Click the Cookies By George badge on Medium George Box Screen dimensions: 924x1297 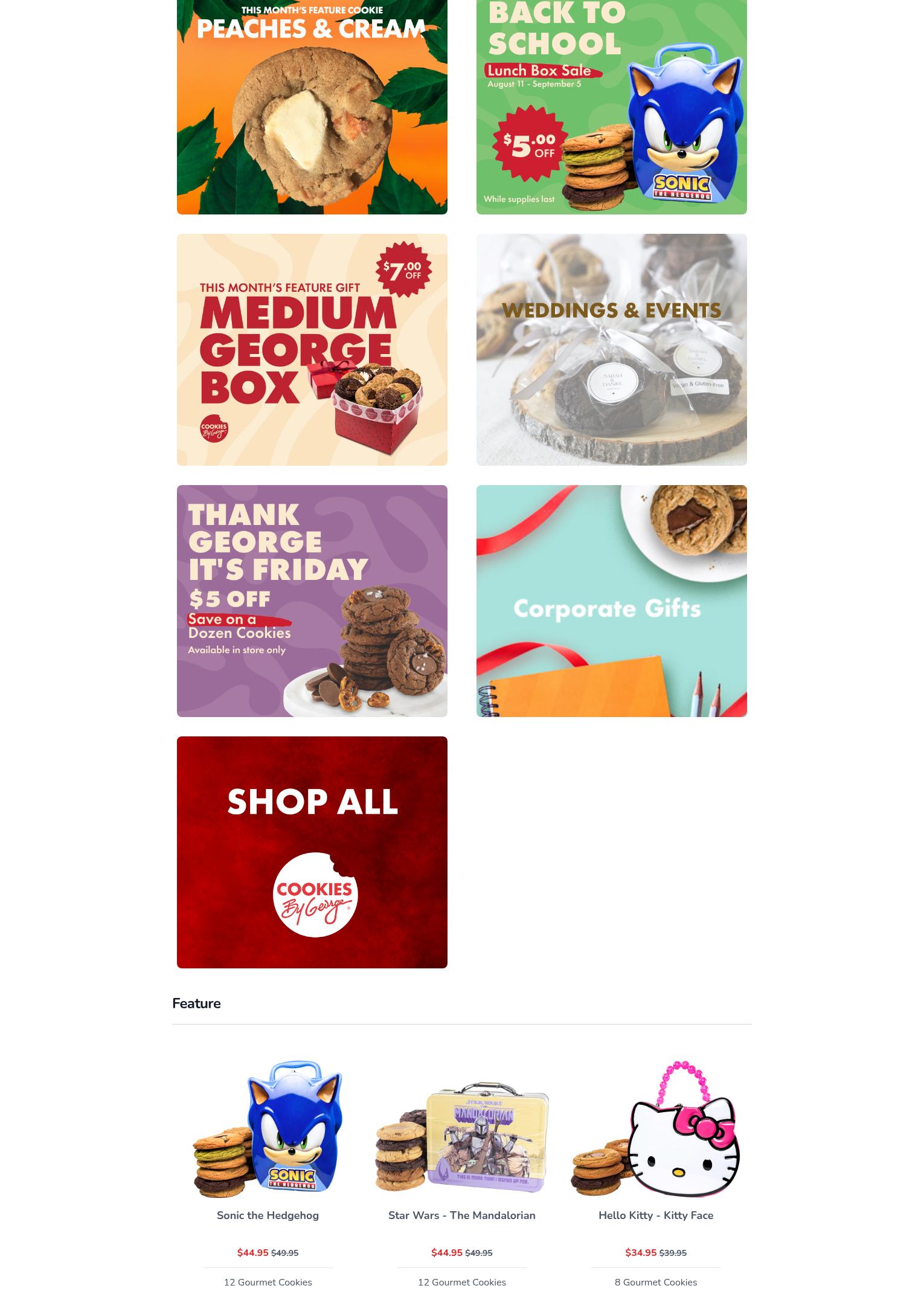214,428
